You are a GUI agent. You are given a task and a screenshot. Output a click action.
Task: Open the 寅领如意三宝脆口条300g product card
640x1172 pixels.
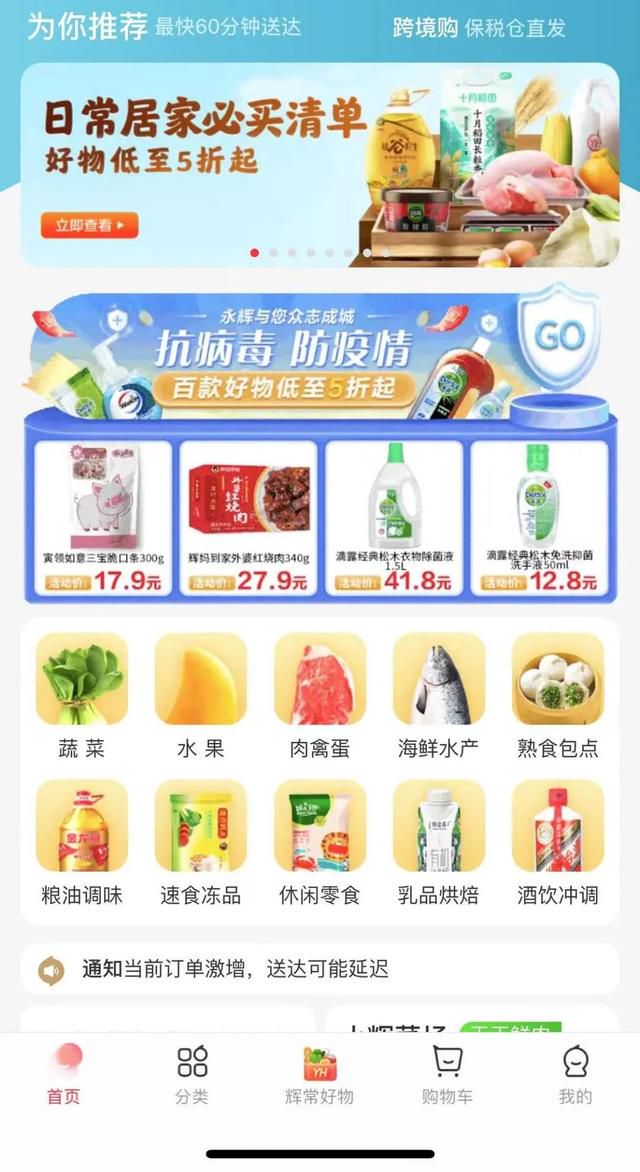coord(103,518)
